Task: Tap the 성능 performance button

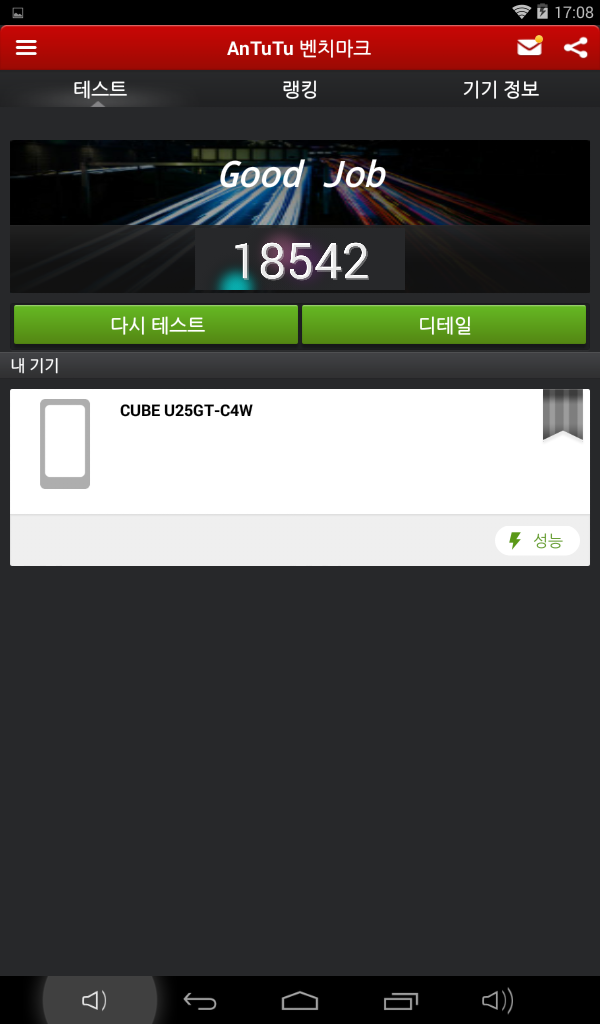Action: (x=537, y=541)
